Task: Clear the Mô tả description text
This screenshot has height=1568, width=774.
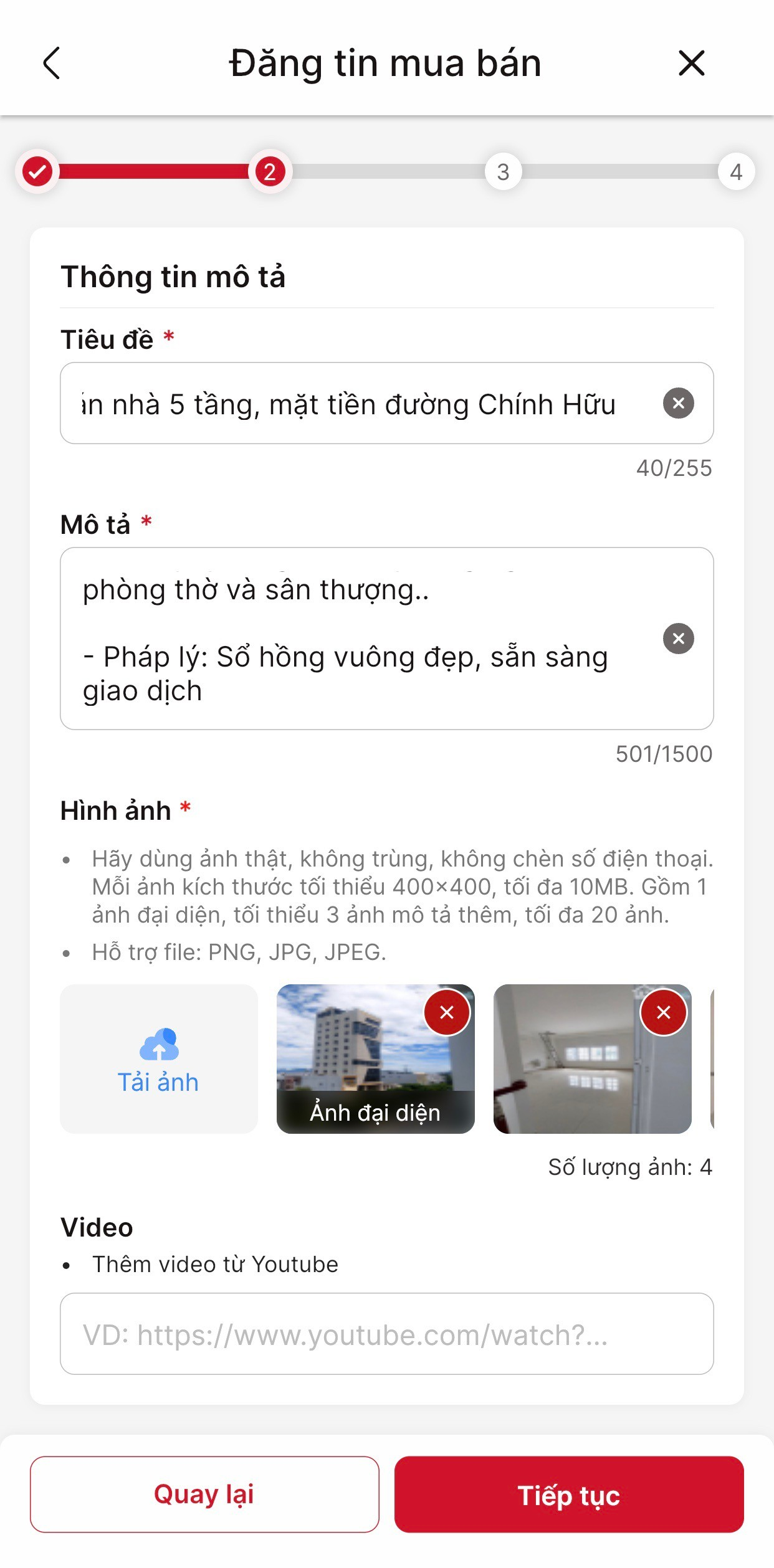Action: point(678,639)
